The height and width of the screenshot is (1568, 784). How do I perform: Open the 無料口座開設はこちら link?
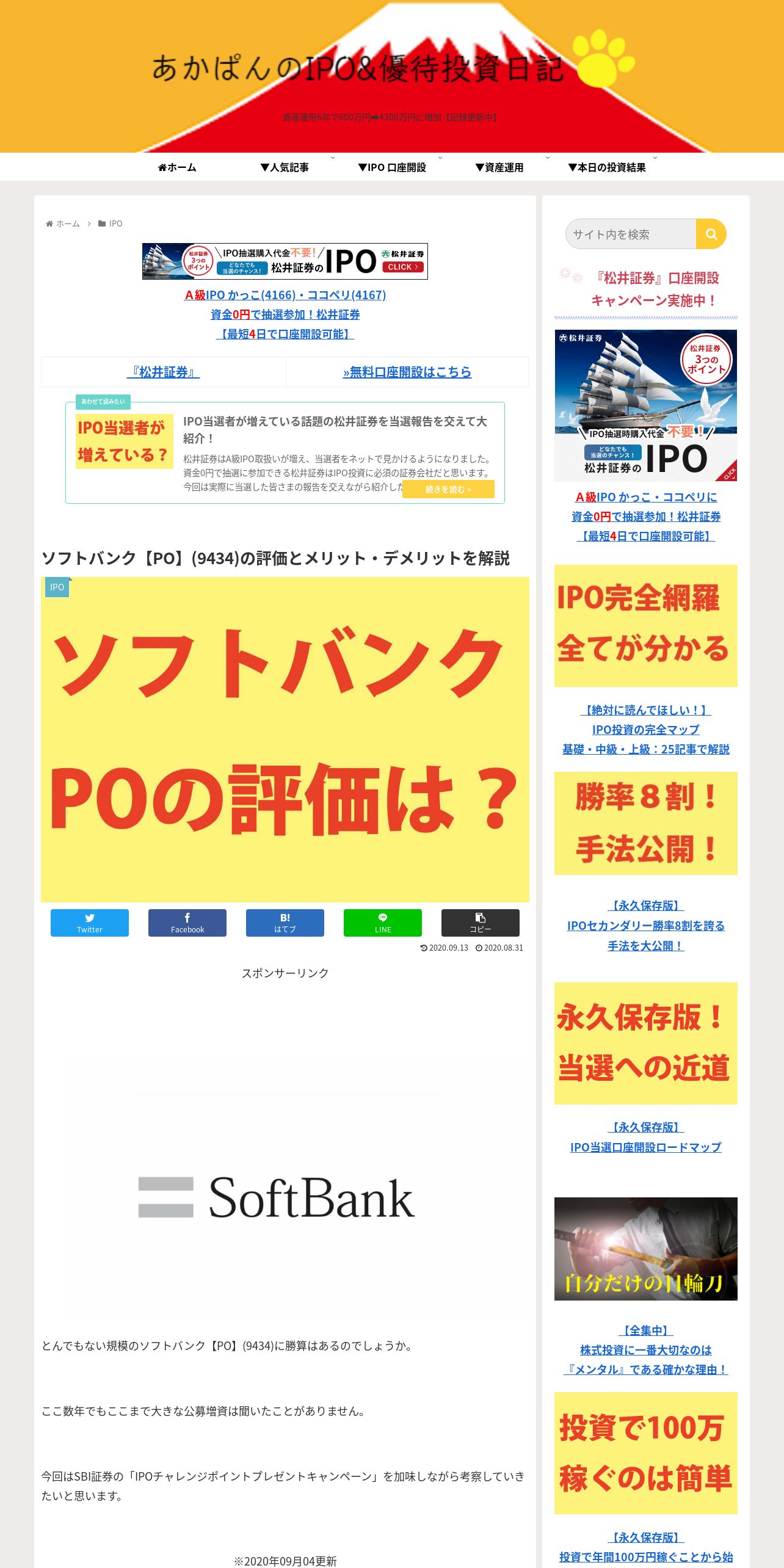point(407,372)
